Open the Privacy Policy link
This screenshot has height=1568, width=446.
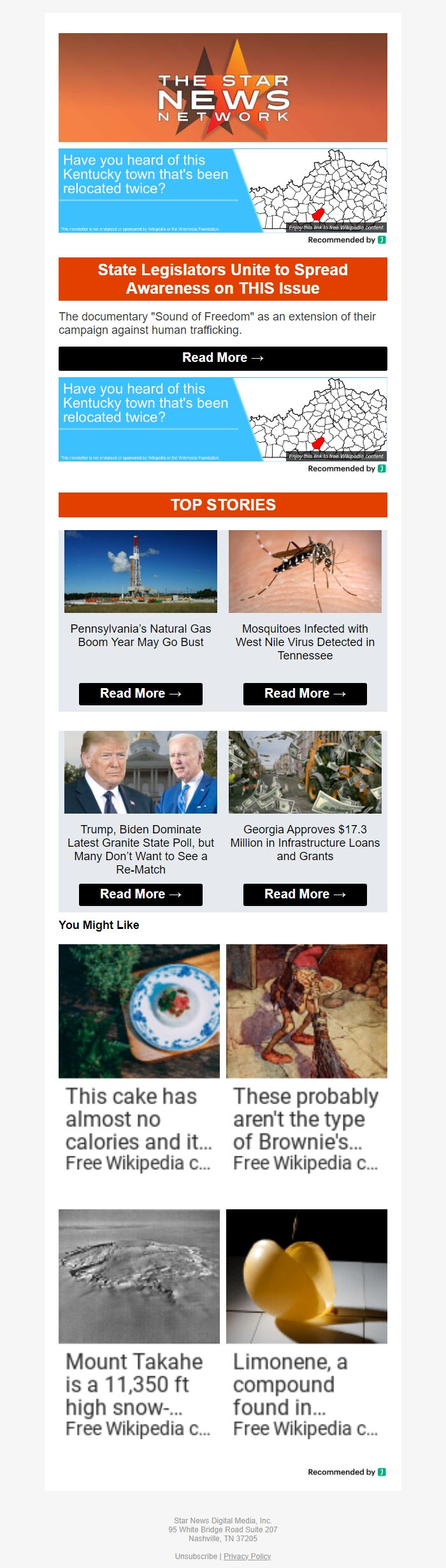[247, 1556]
